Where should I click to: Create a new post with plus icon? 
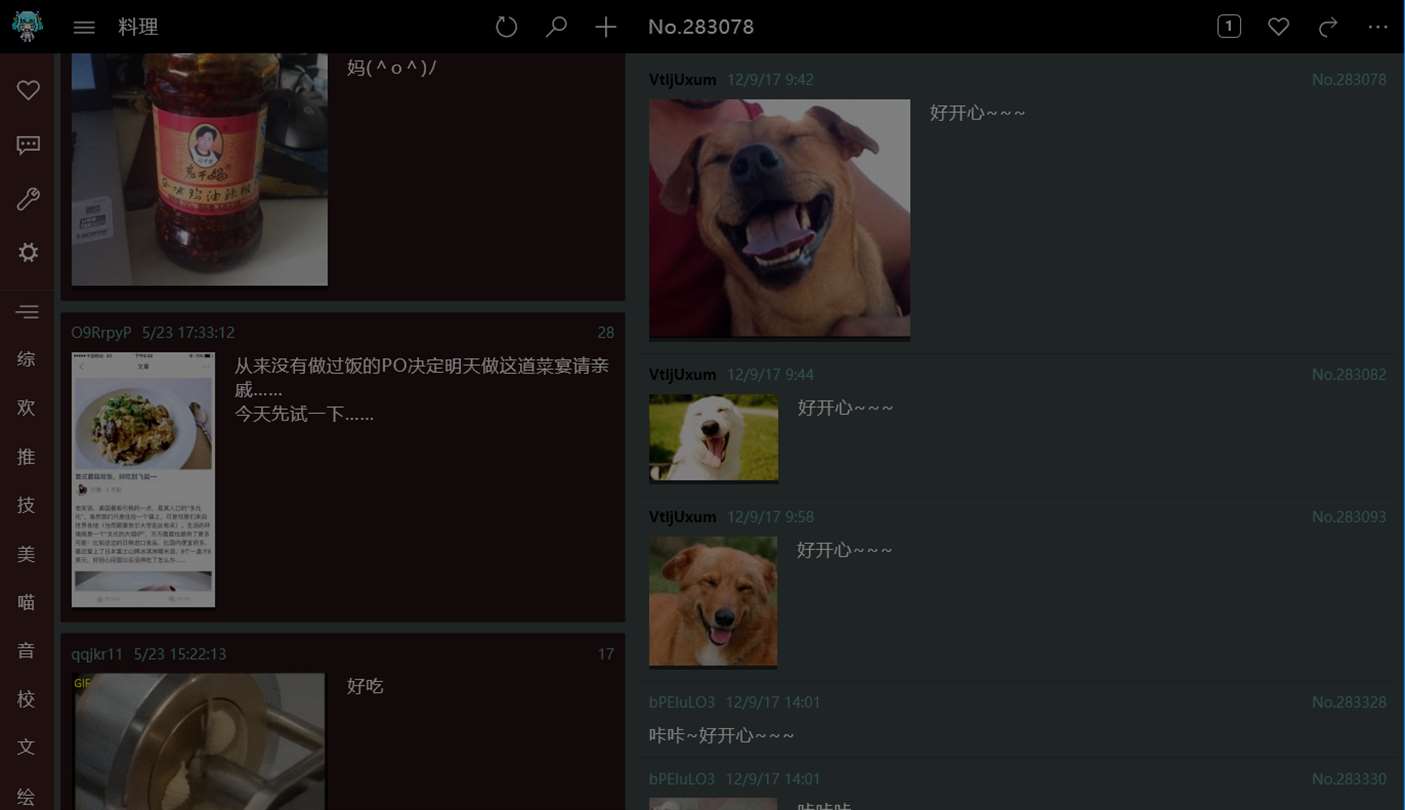point(606,27)
